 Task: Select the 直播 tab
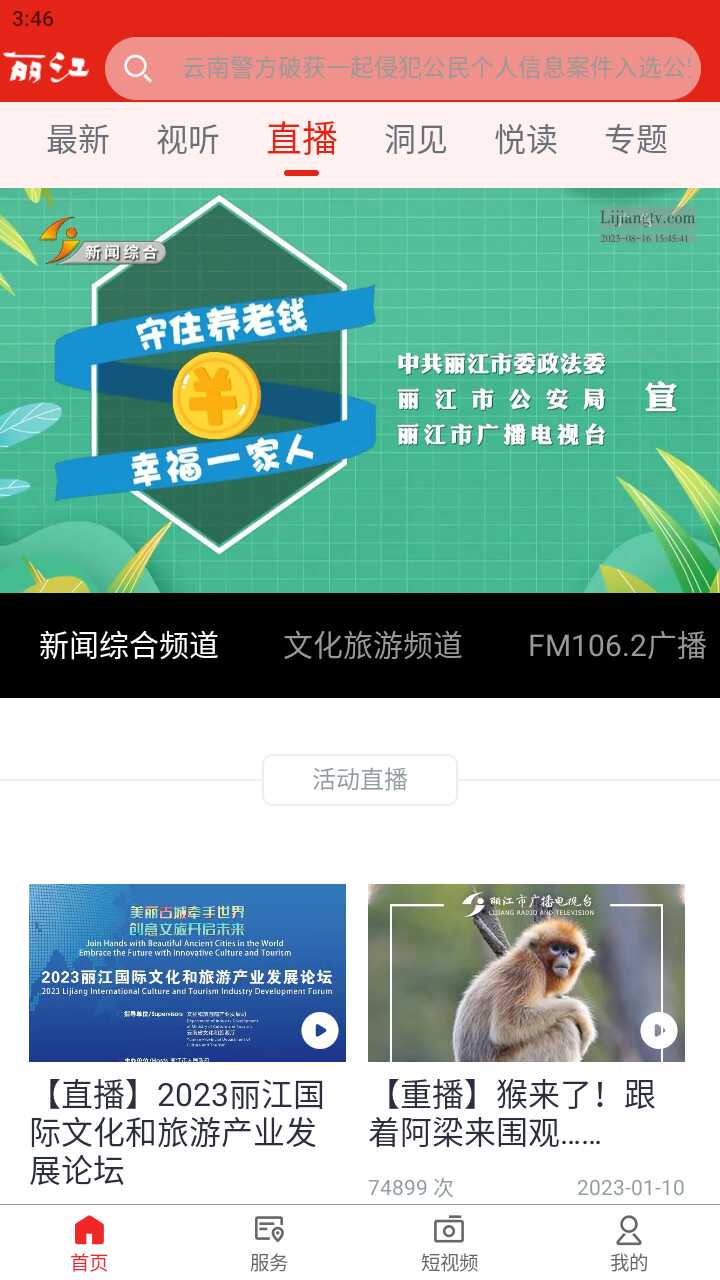coord(302,139)
